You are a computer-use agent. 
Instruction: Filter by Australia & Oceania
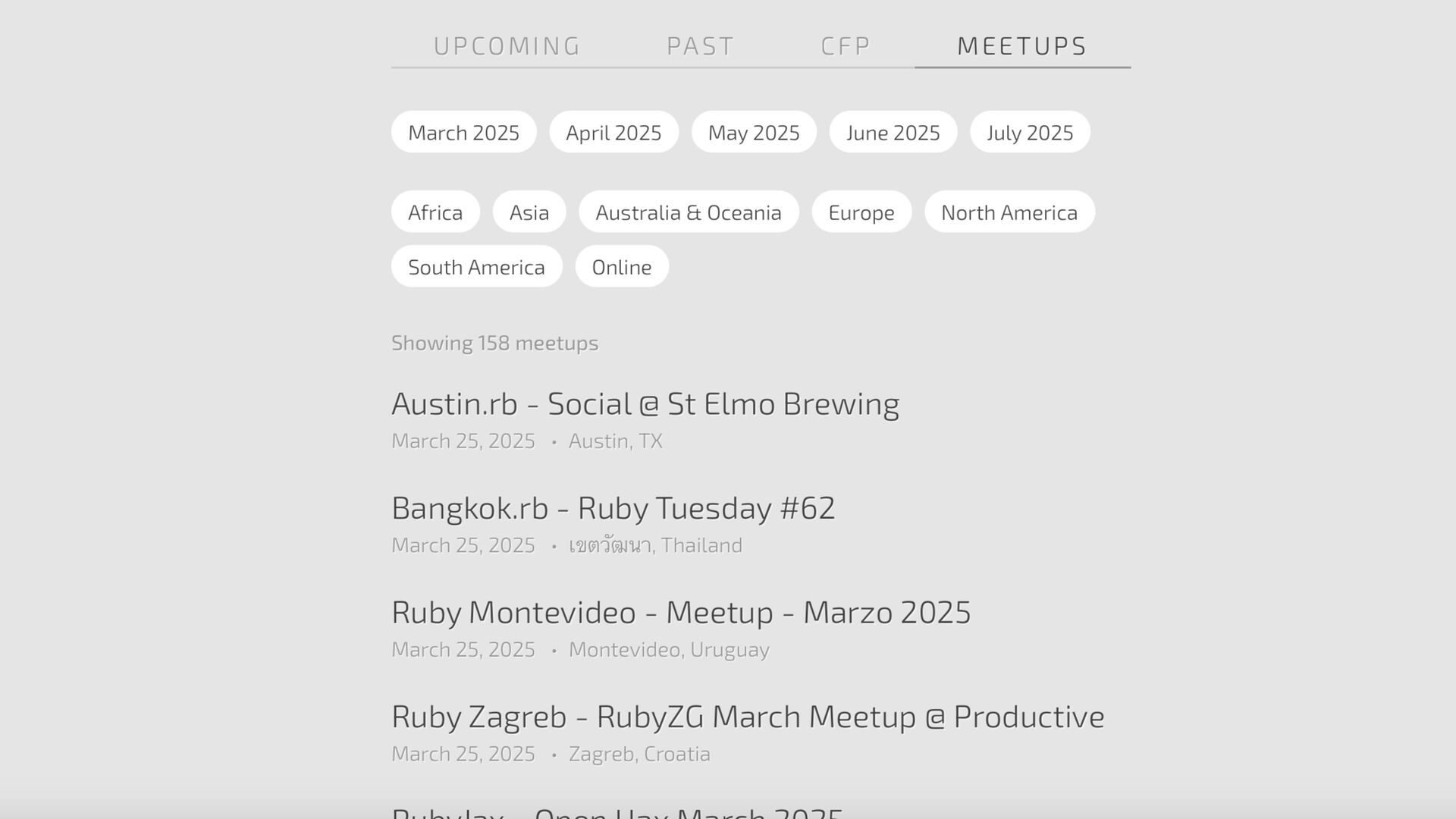[688, 212]
